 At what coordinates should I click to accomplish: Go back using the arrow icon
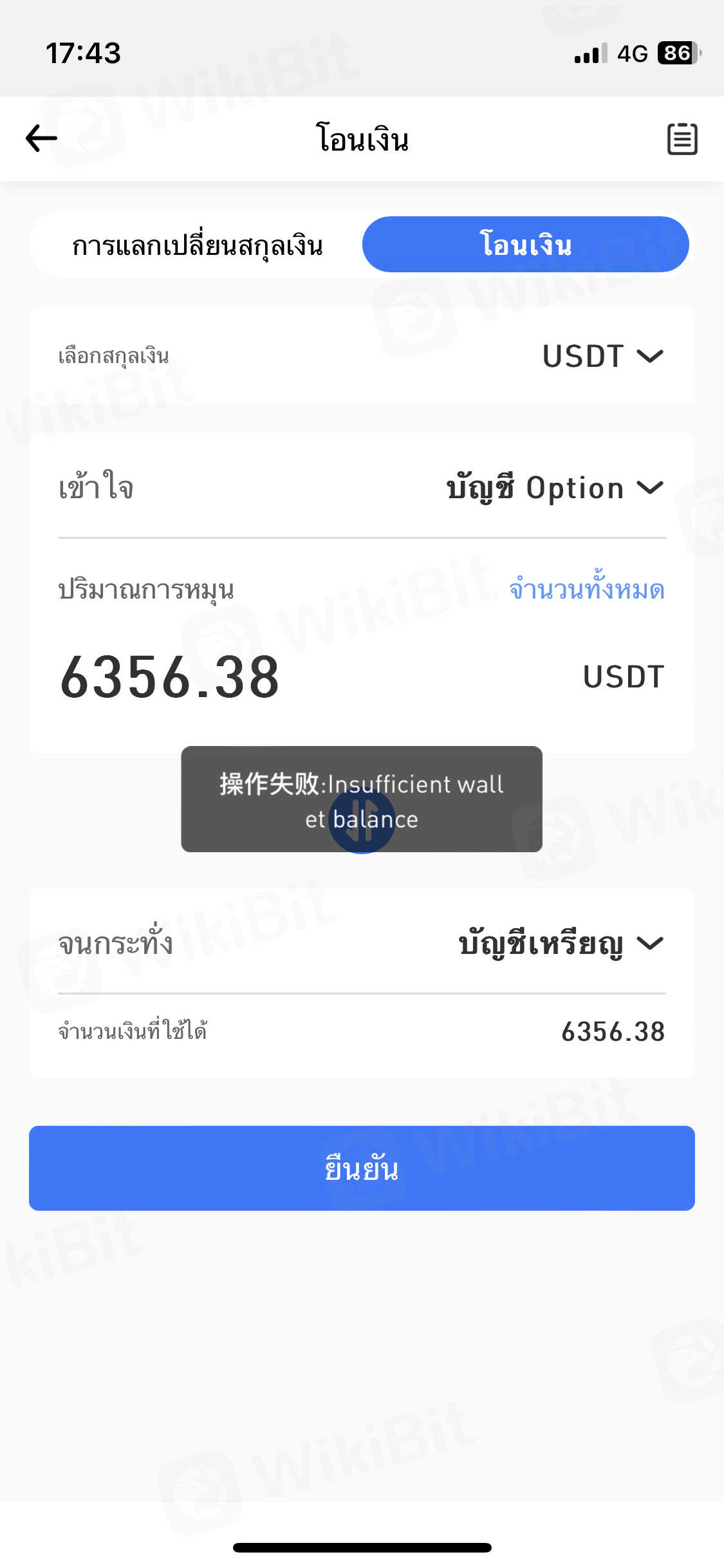41,138
